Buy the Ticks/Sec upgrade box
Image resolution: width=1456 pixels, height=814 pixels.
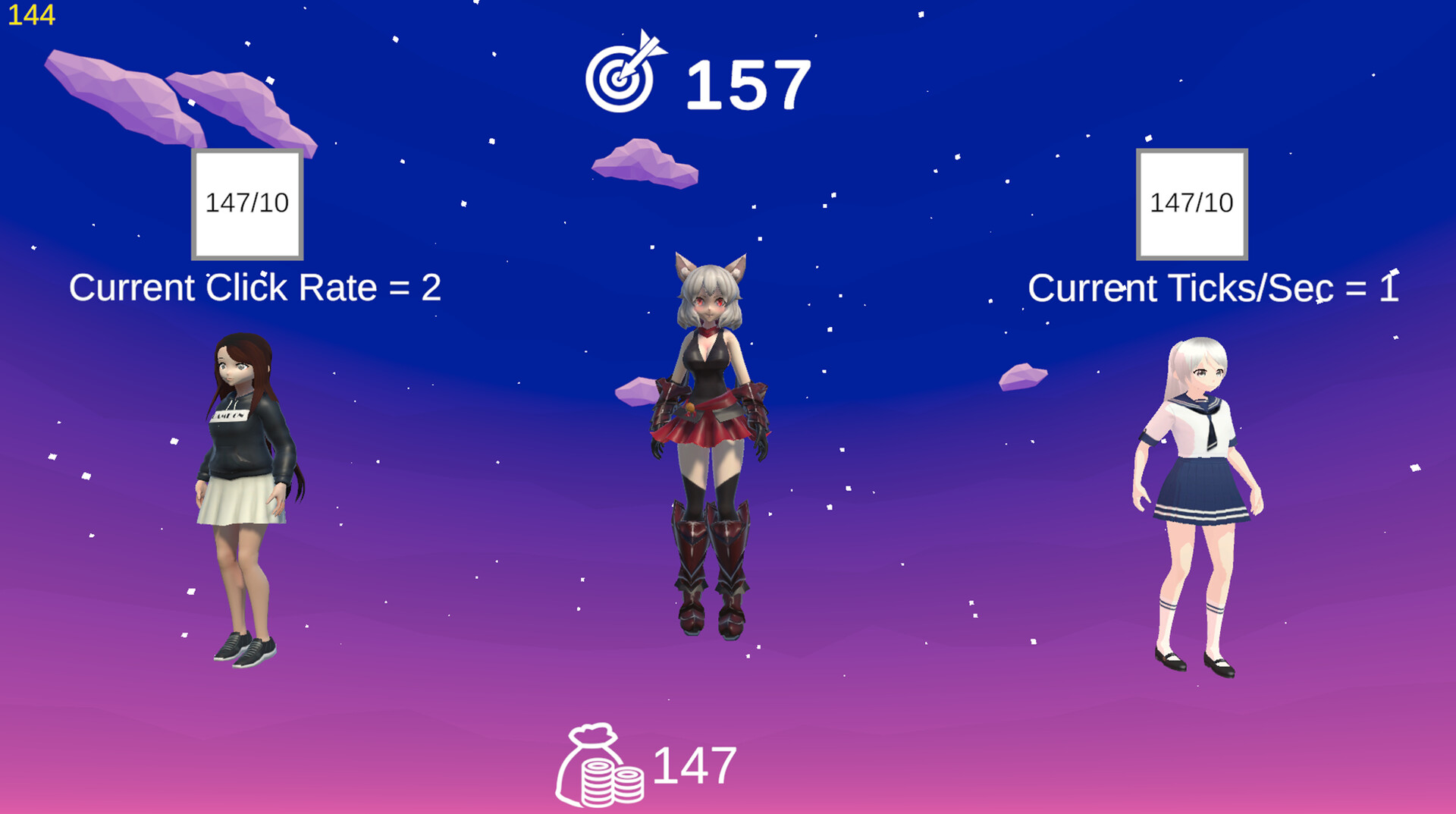coord(1191,204)
